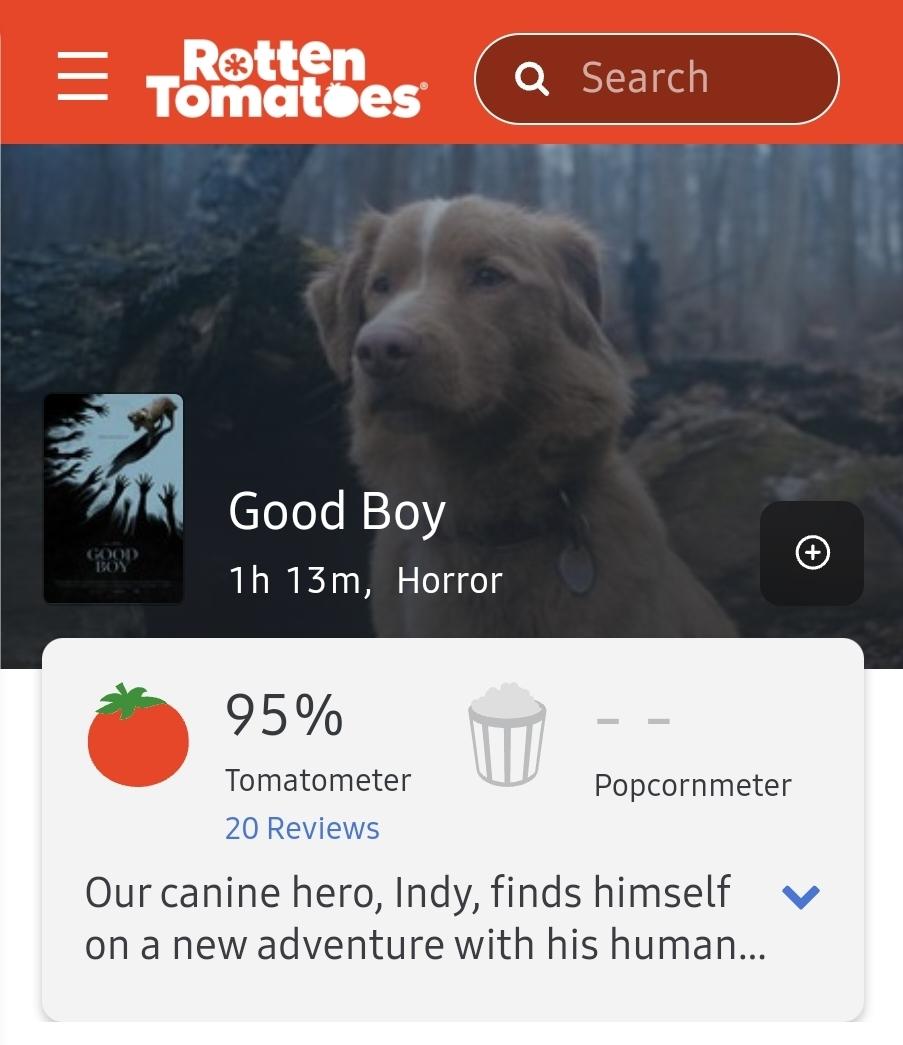The width and height of the screenshot is (903, 1045).
Task: Open the Search field
Action: point(656,79)
